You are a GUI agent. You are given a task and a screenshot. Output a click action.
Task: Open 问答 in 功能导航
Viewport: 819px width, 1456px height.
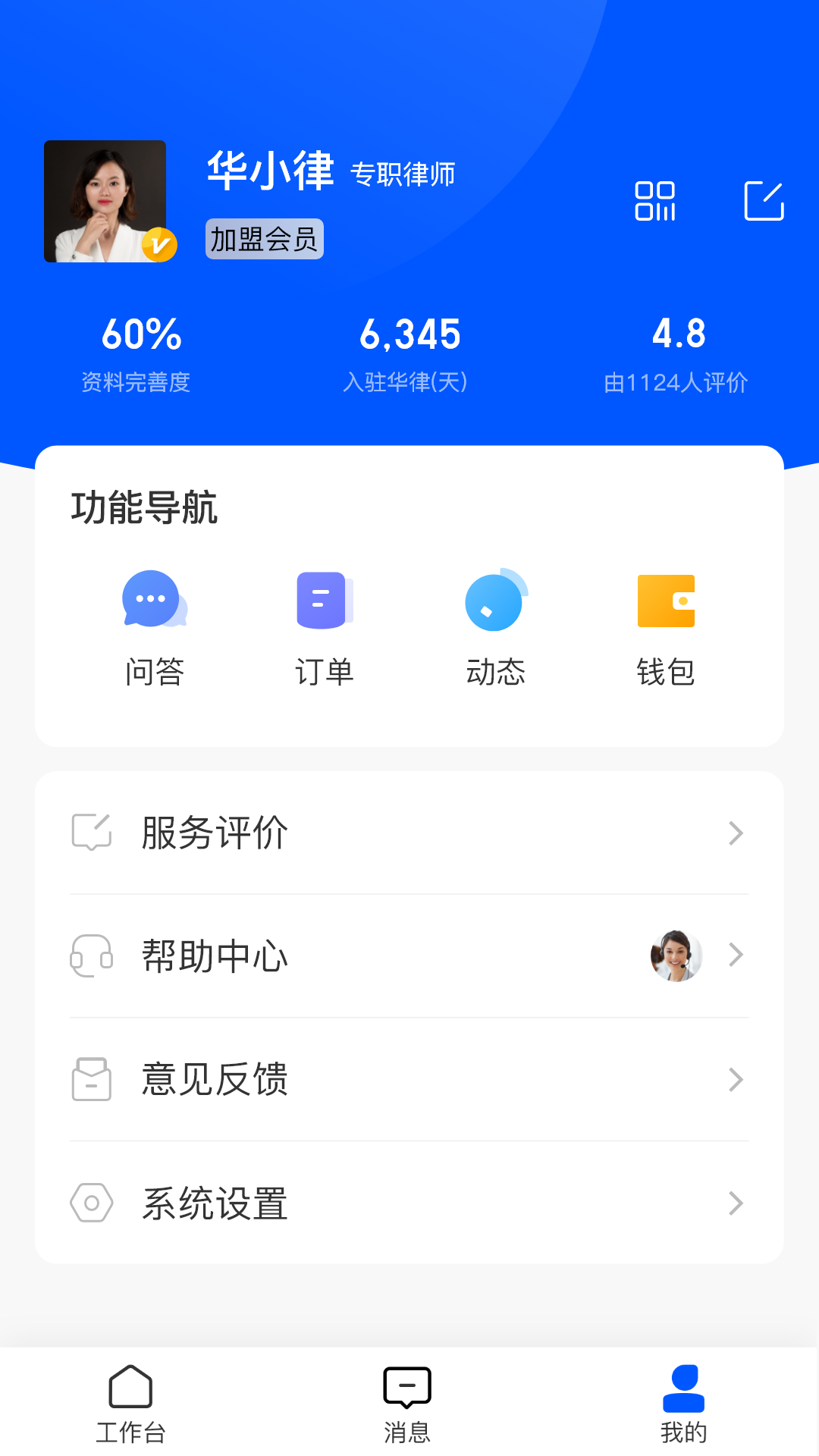tap(155, 628)
